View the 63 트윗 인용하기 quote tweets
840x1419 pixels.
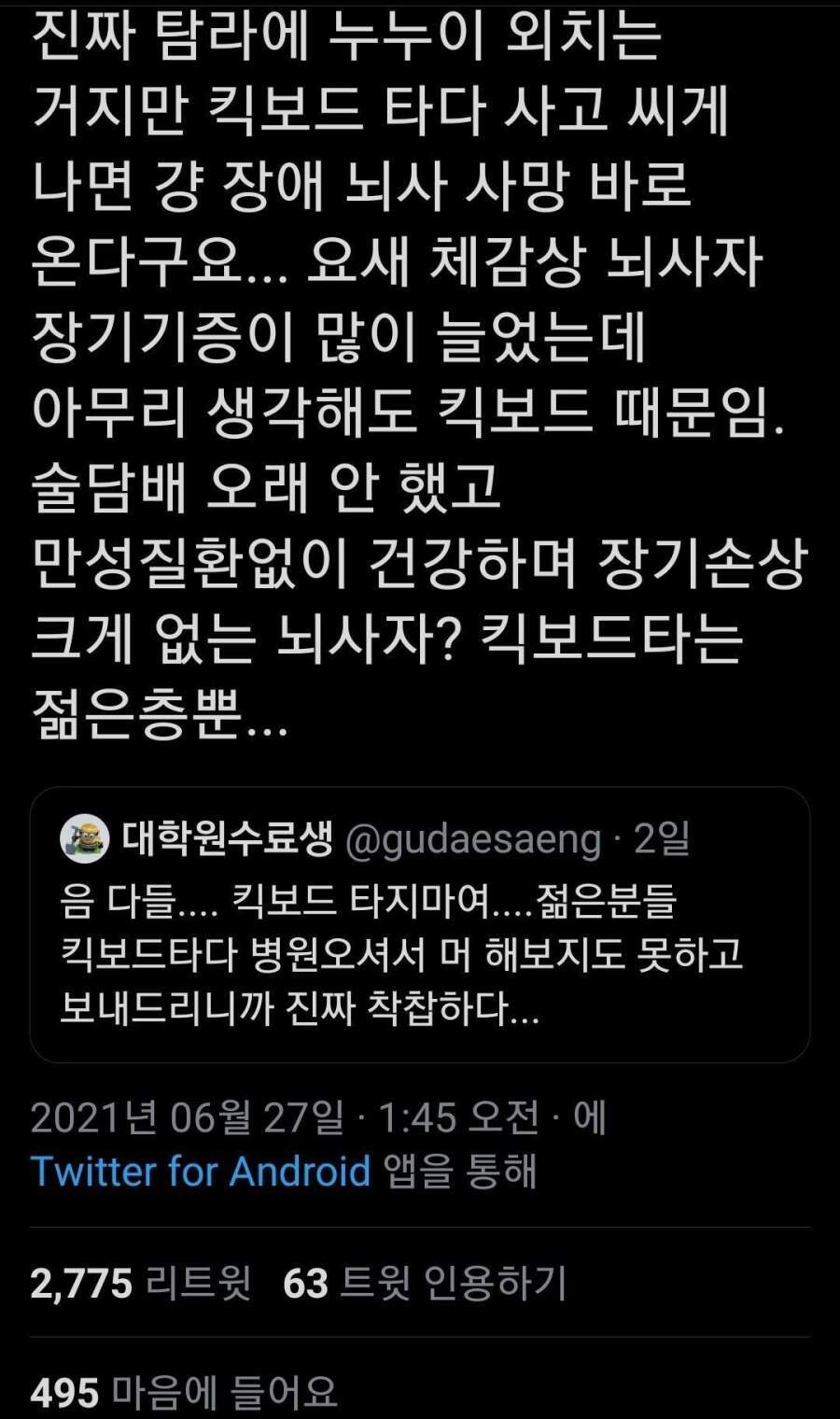point(425,1284)
